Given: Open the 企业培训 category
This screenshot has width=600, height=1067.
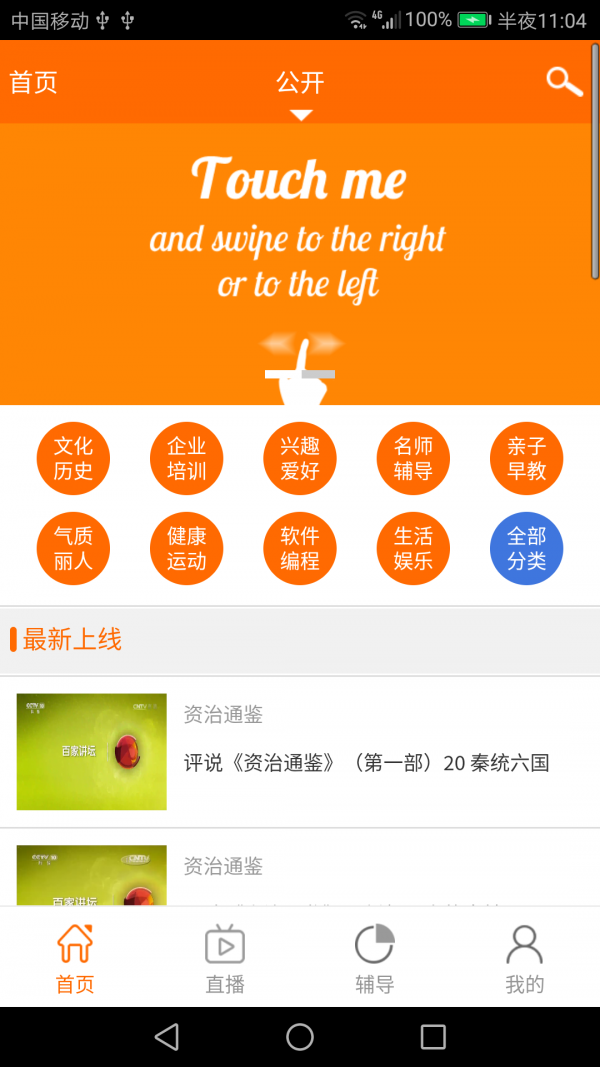Looking at the screenshot, I should pos(186,459).
